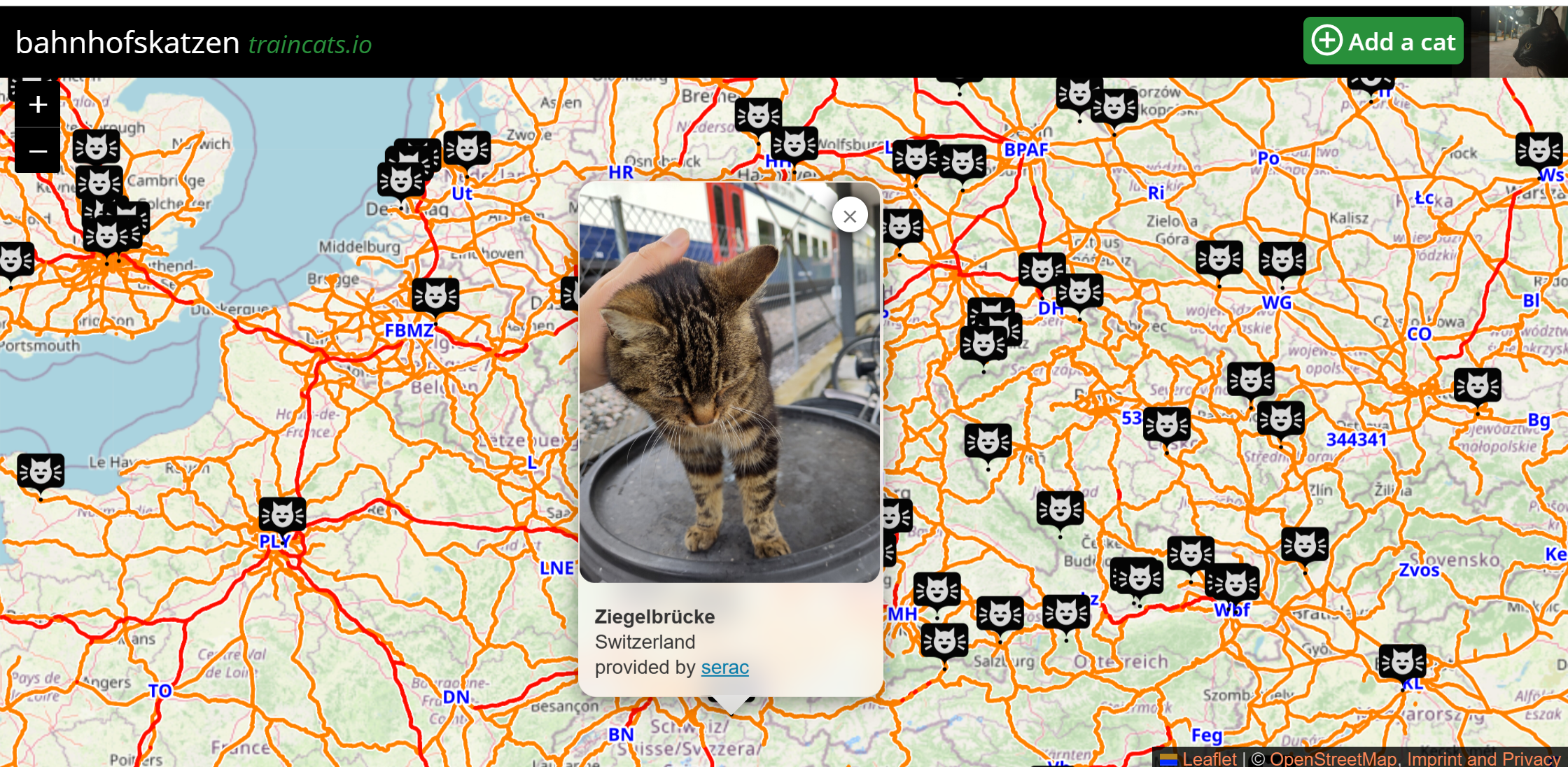1568x767 pixels.
Task: Open OpenStreetMap, Imprint and Privacy link
Action: pos(1415,759)
